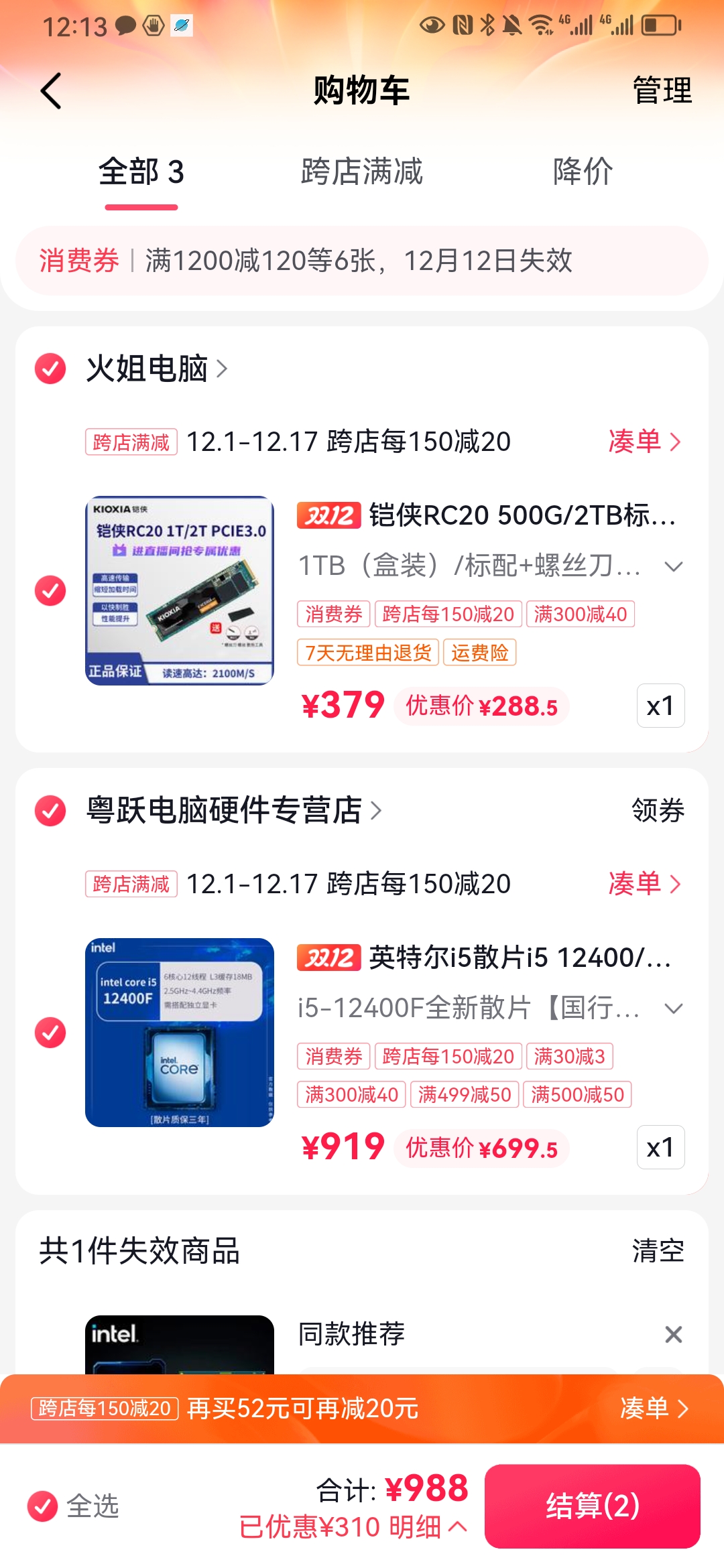Switch to the 跨店满减 tab
This screenshot has height=1568, width=724.
point(361,172)
